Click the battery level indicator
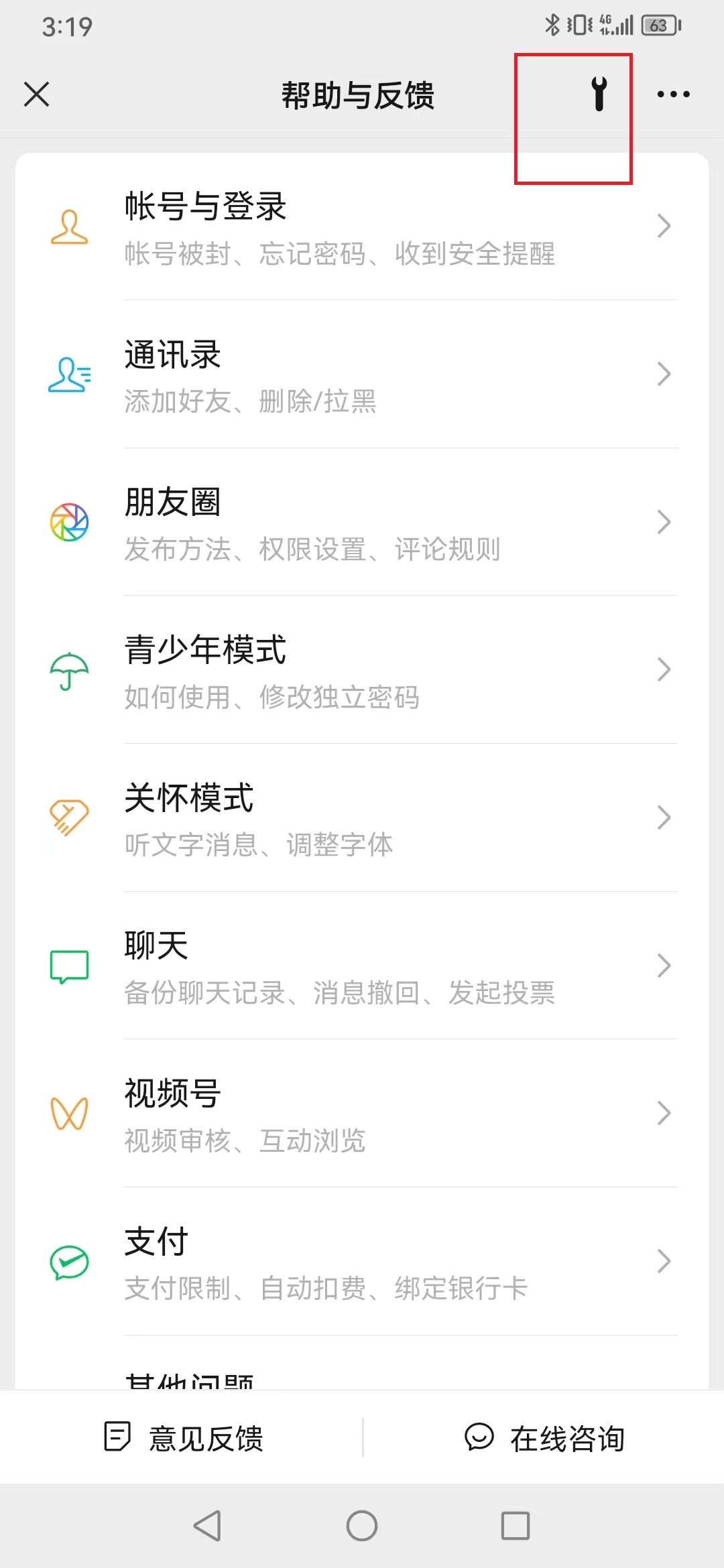724x1568 pixels. point(658,25)
